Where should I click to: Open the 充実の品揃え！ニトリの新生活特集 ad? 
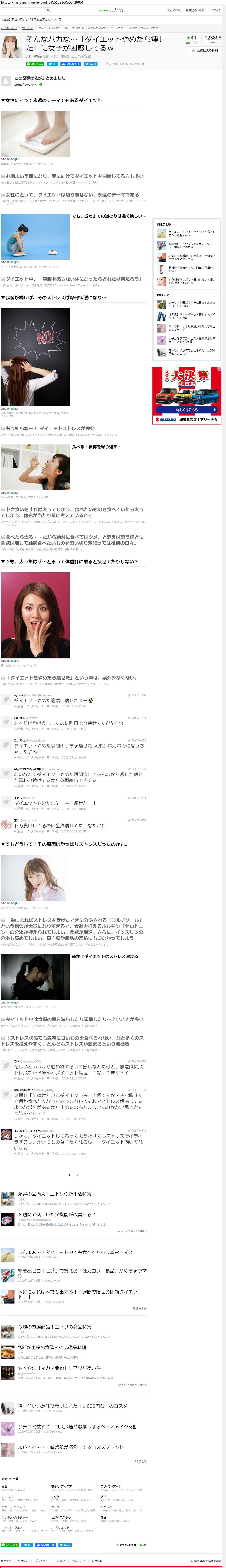[55, 1194]
